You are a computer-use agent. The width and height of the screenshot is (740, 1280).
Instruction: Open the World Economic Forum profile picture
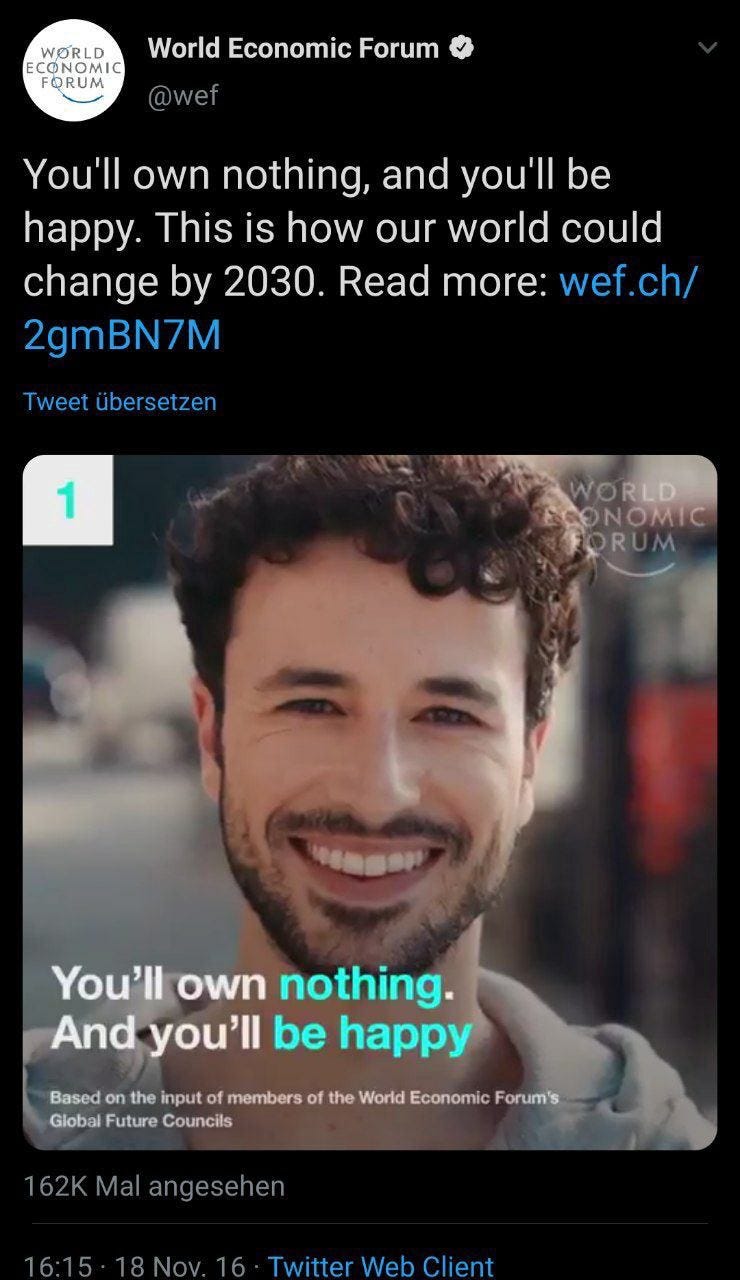(73, 70)
